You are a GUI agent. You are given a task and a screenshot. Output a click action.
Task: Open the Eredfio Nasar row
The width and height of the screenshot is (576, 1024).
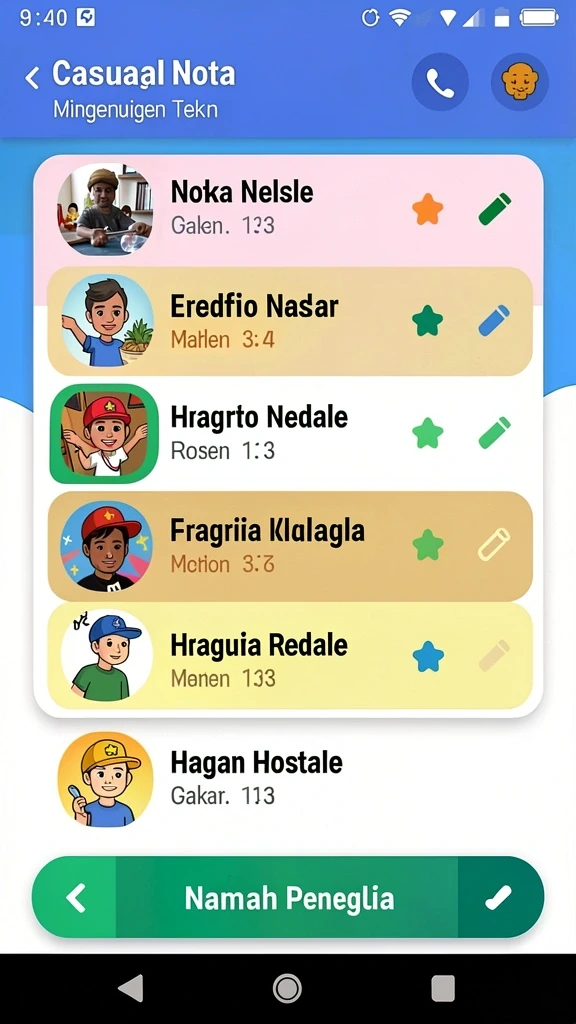click(290, 321)
